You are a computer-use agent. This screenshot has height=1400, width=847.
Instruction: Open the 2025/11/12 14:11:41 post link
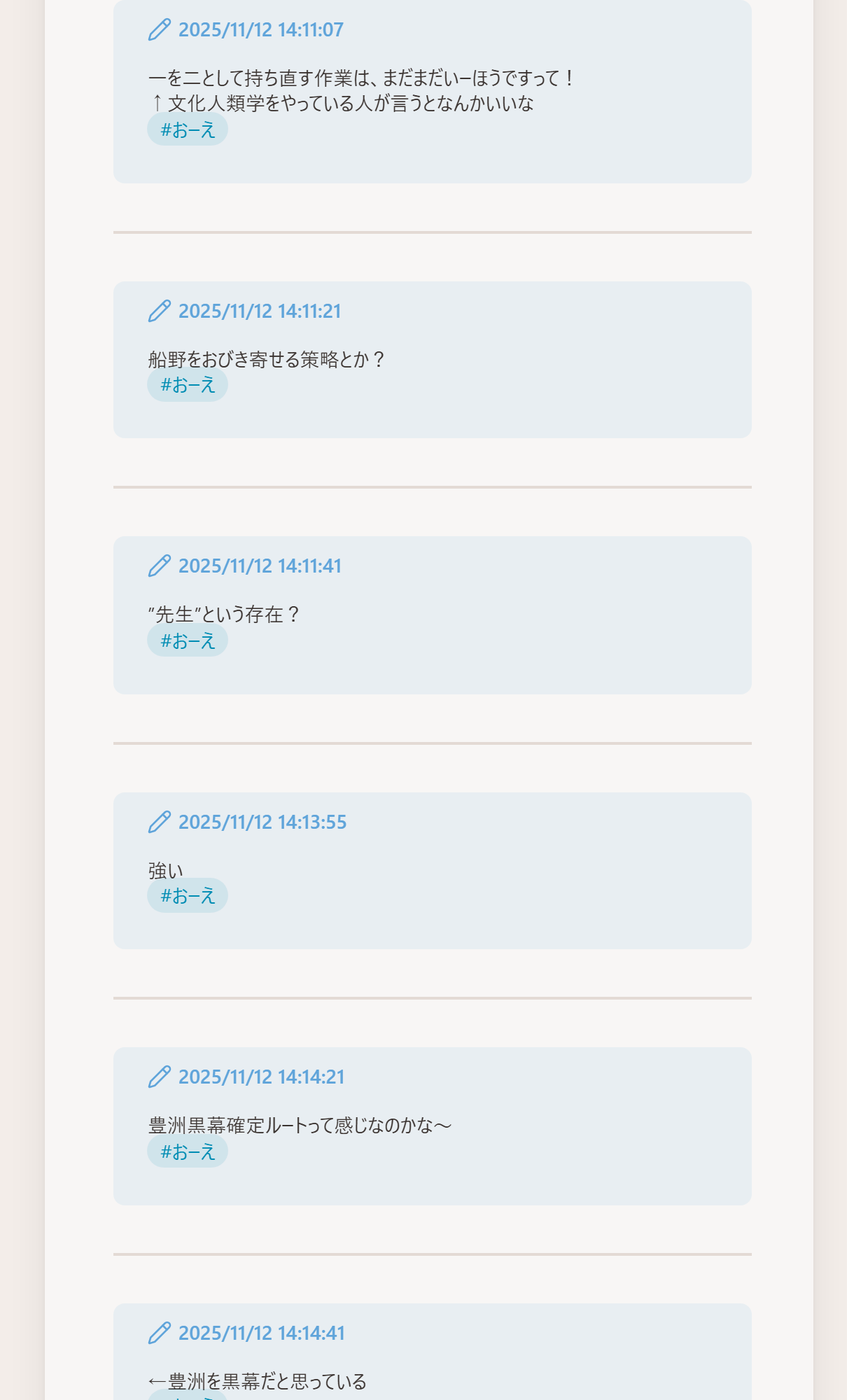[x=260, y=566]
